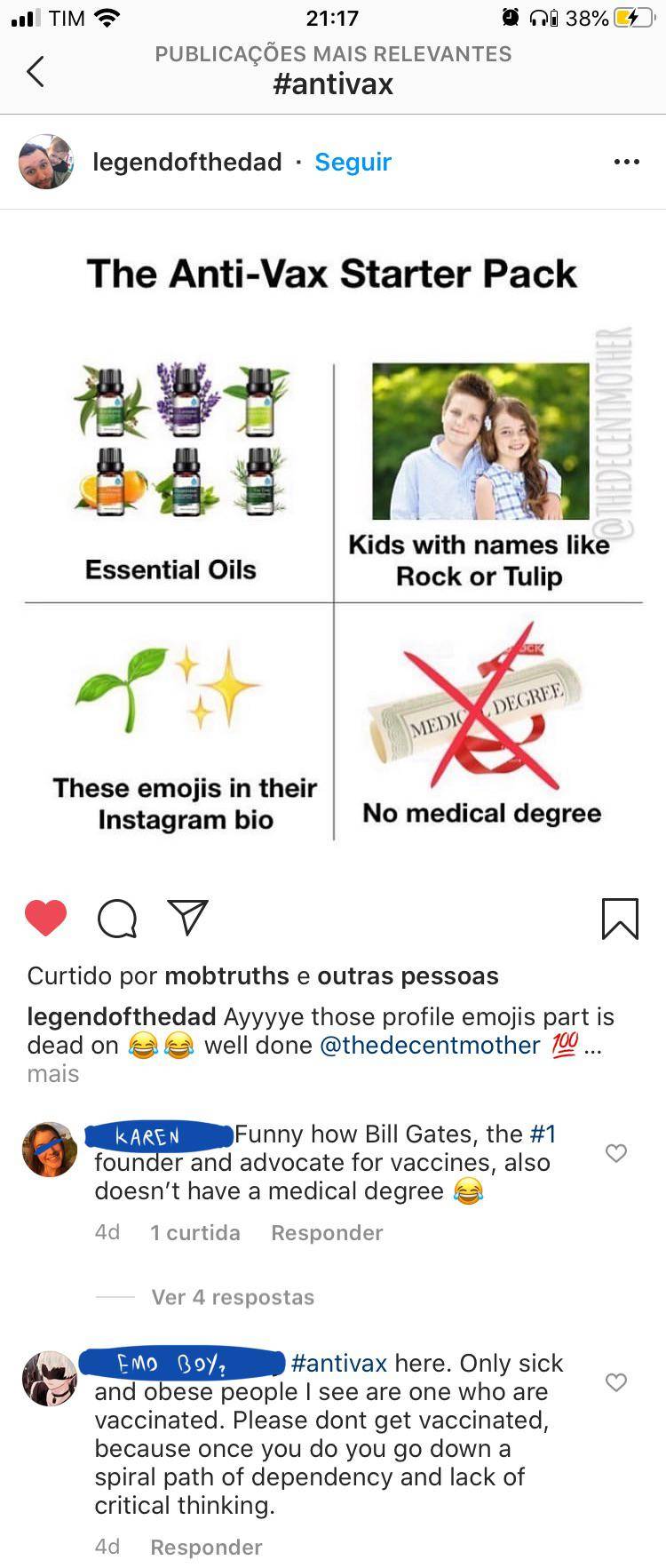The height and width of the screenshot is (1568, 666).
Task: Open legendofthedad's profile picture
Action: coord(46,162)
